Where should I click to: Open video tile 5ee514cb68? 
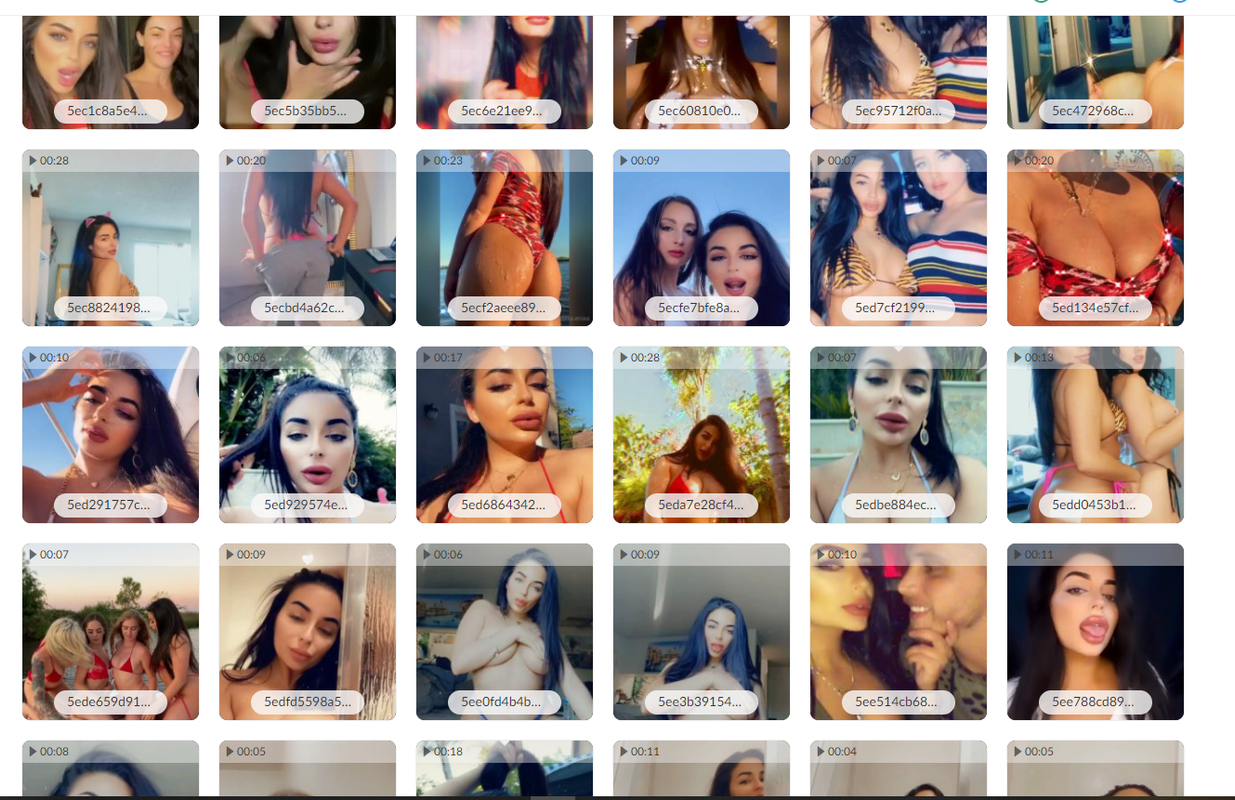click(898, 632)
